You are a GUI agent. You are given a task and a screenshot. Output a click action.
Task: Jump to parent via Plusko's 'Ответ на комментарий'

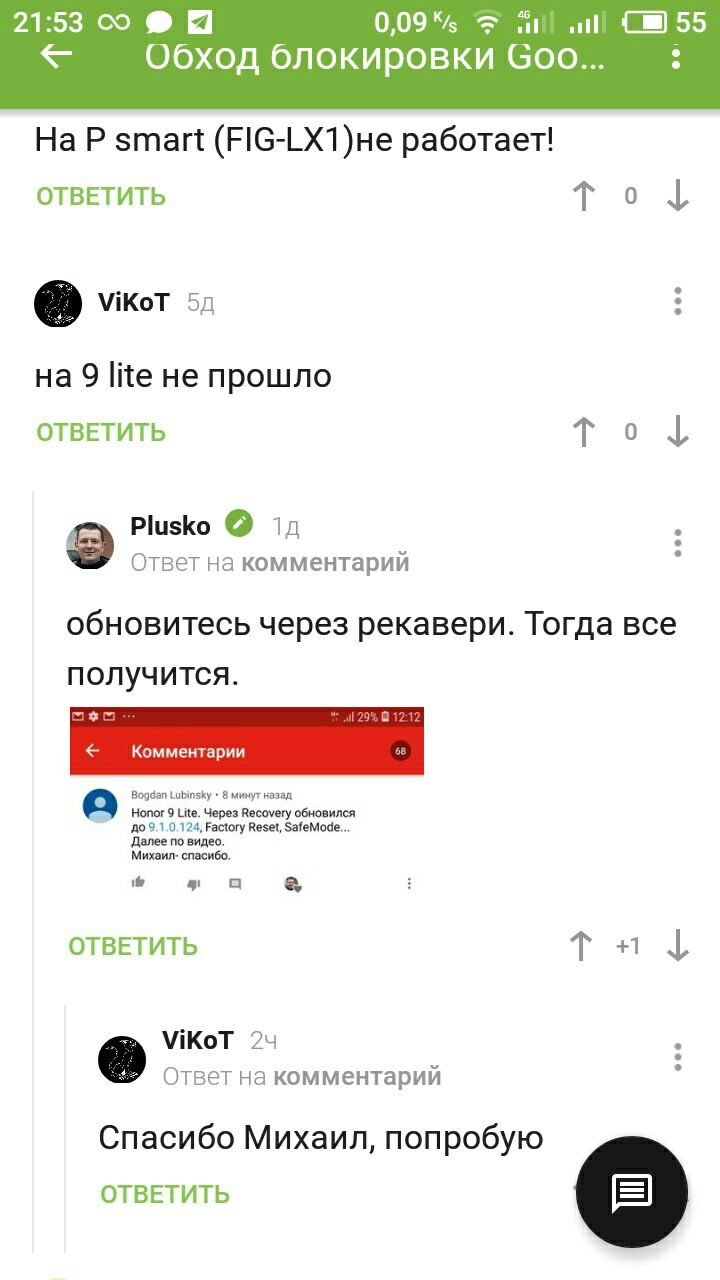click(x=270, y=563)
